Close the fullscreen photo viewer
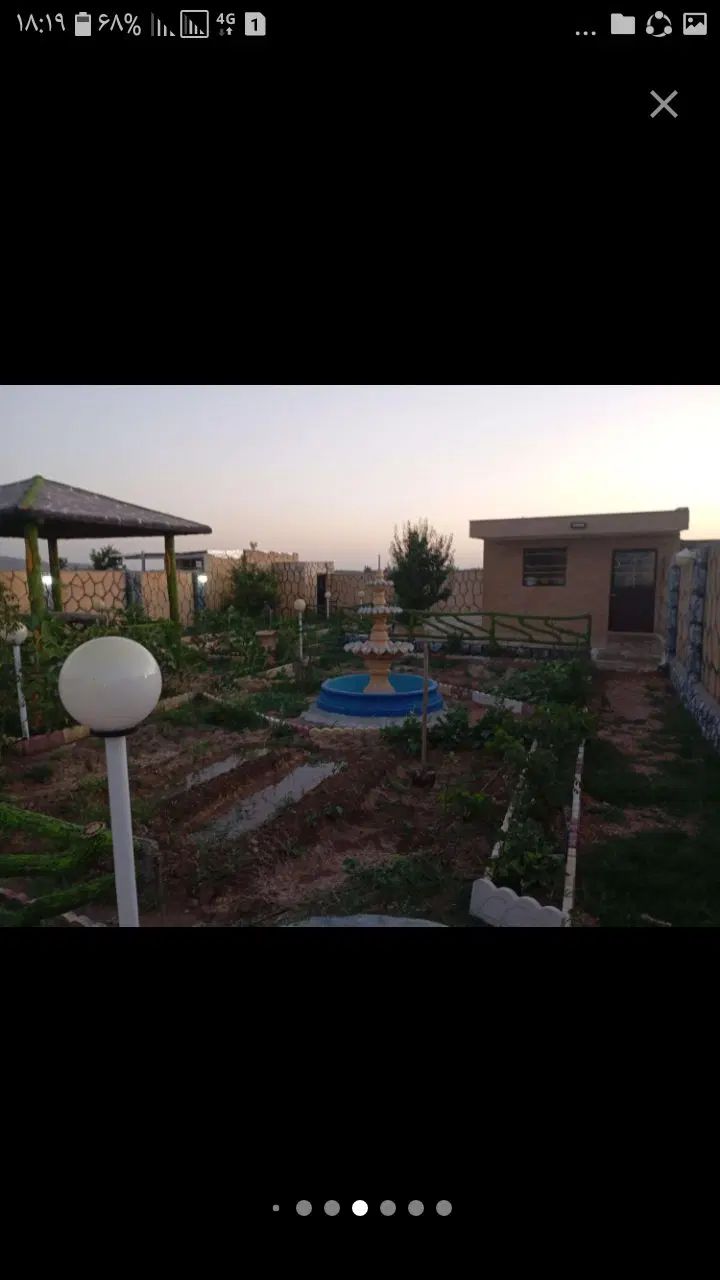Image resolution: width=720 pixels, height=1280 pixels. [664, 104]
